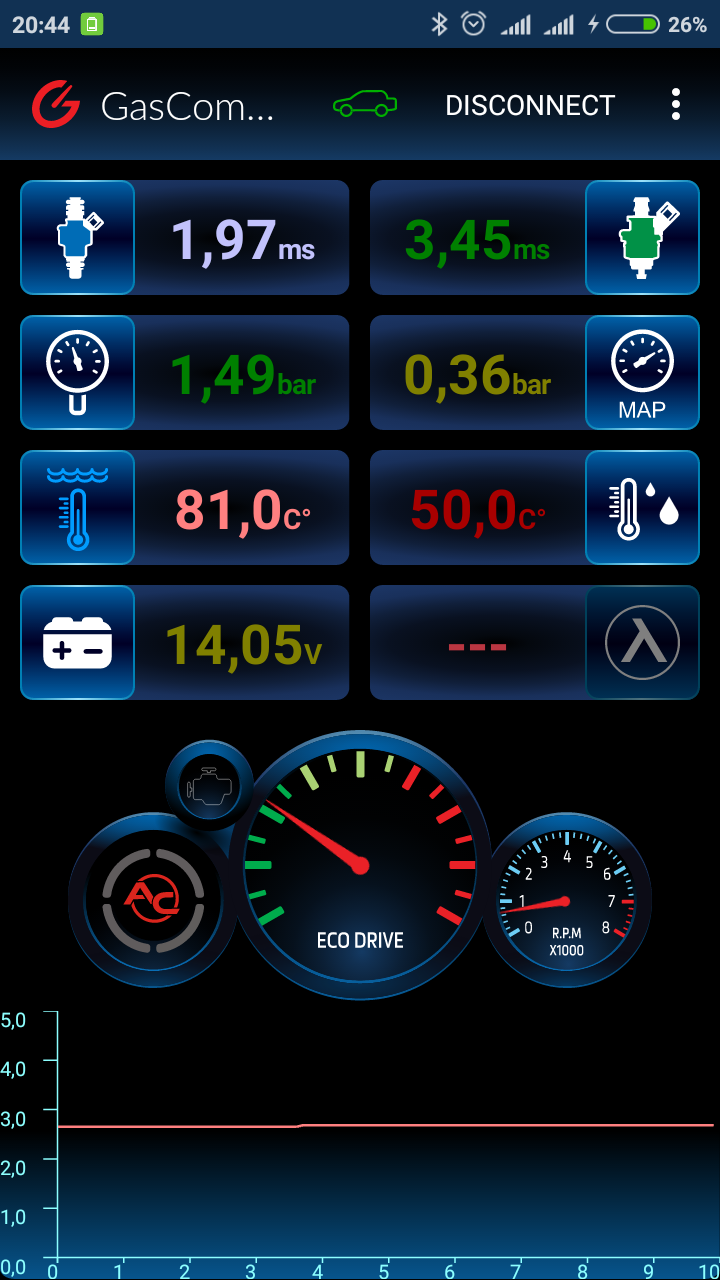The height and width of the screenshot is (1280, 720).
Task: Select the lambda sensor tile
Action: [x=534, y=643]
